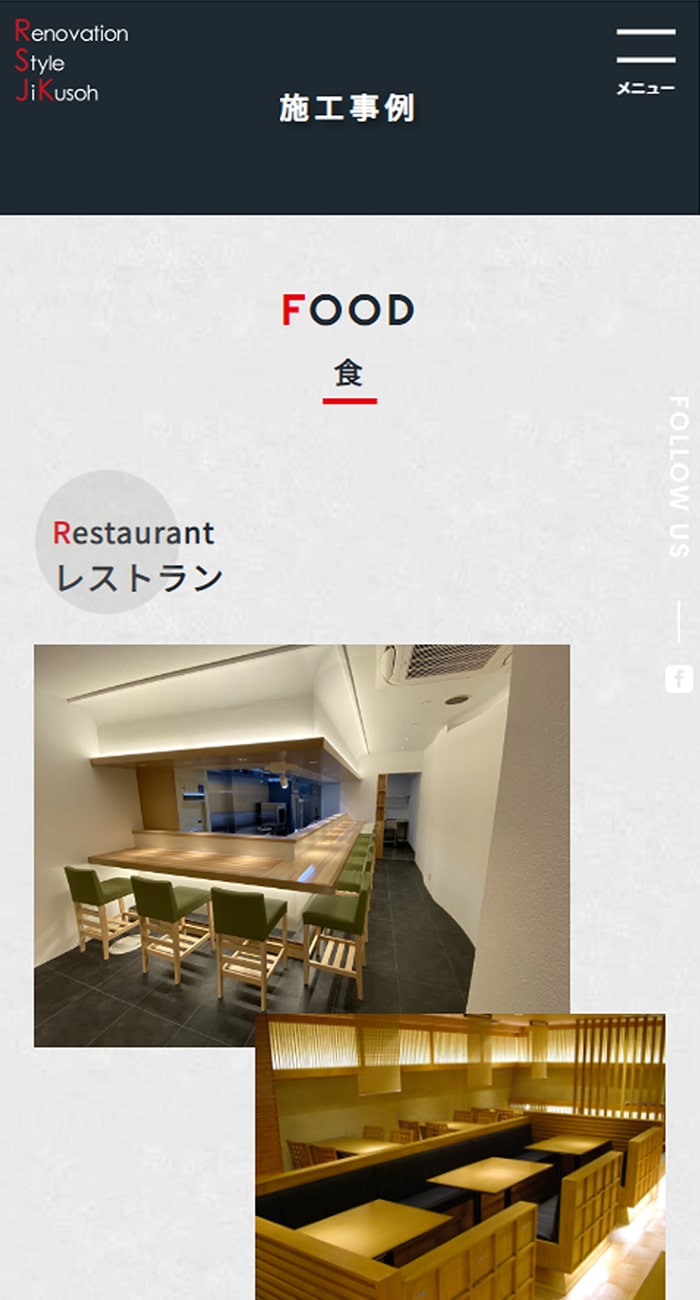The image size is (700, 1300).
Task: Open the Facebook follow link
Action: [679, 679]
